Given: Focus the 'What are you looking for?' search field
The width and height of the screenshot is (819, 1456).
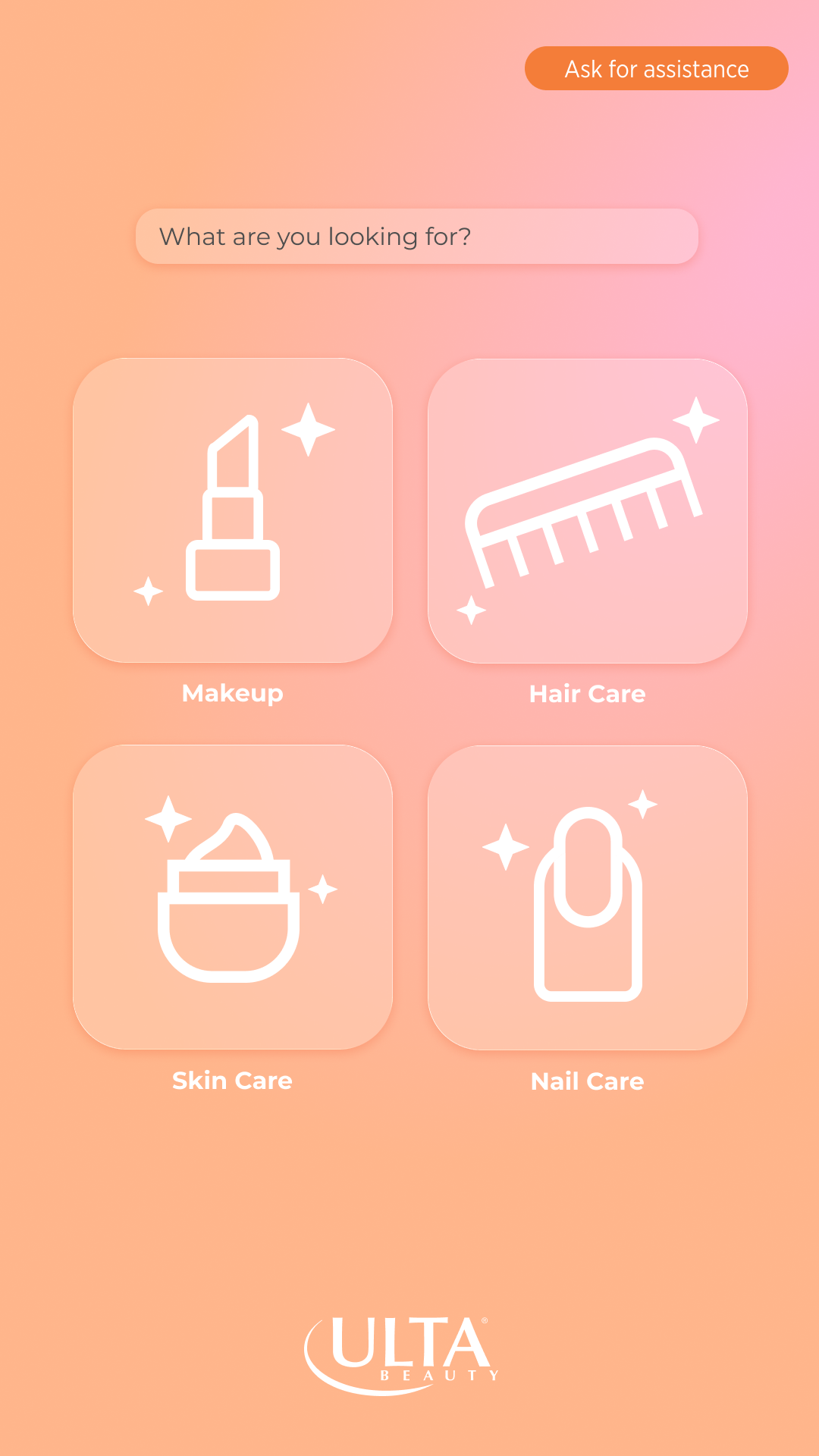Looking at the screenshot, I should pyautogui.click(x=416, y=237).
